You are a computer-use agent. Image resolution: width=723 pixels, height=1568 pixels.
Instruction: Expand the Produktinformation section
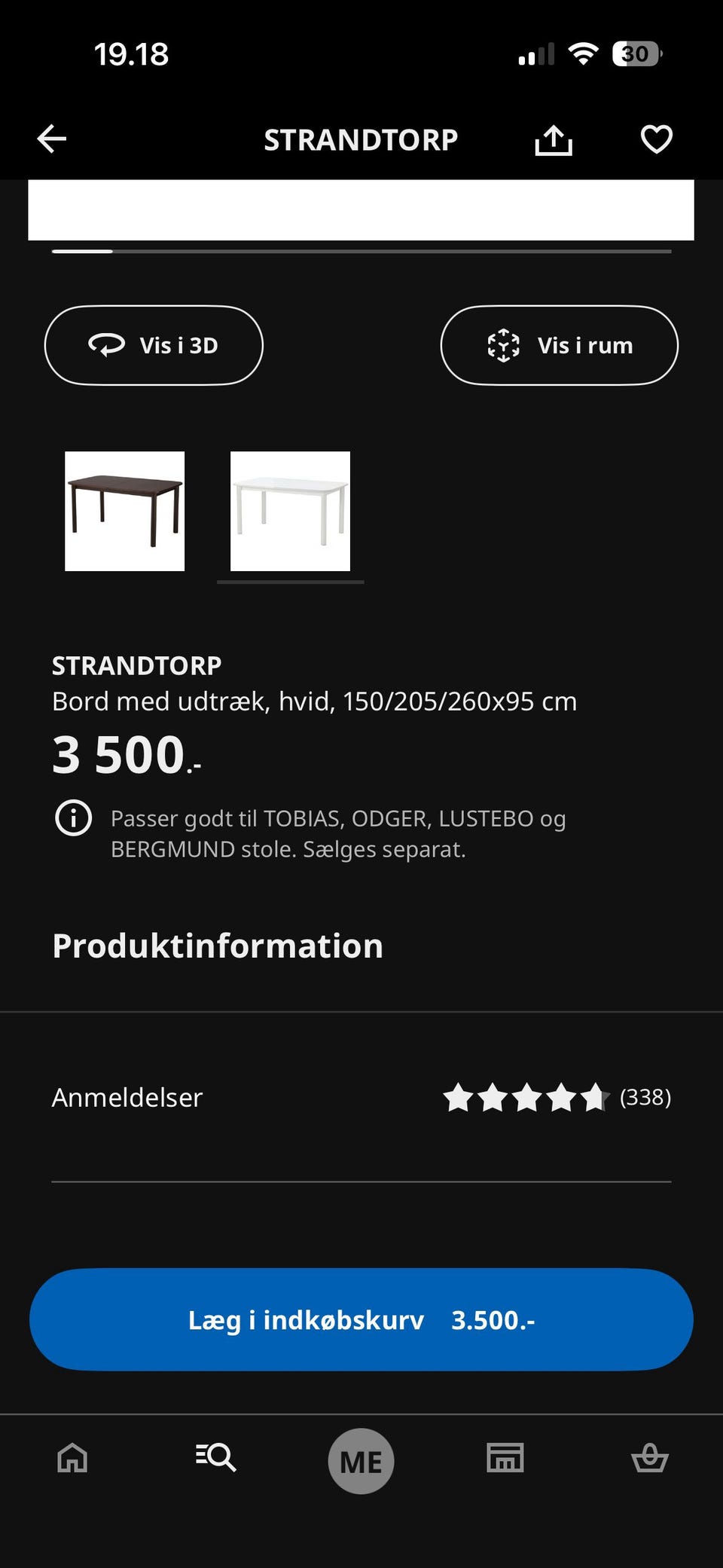point(217,946)
